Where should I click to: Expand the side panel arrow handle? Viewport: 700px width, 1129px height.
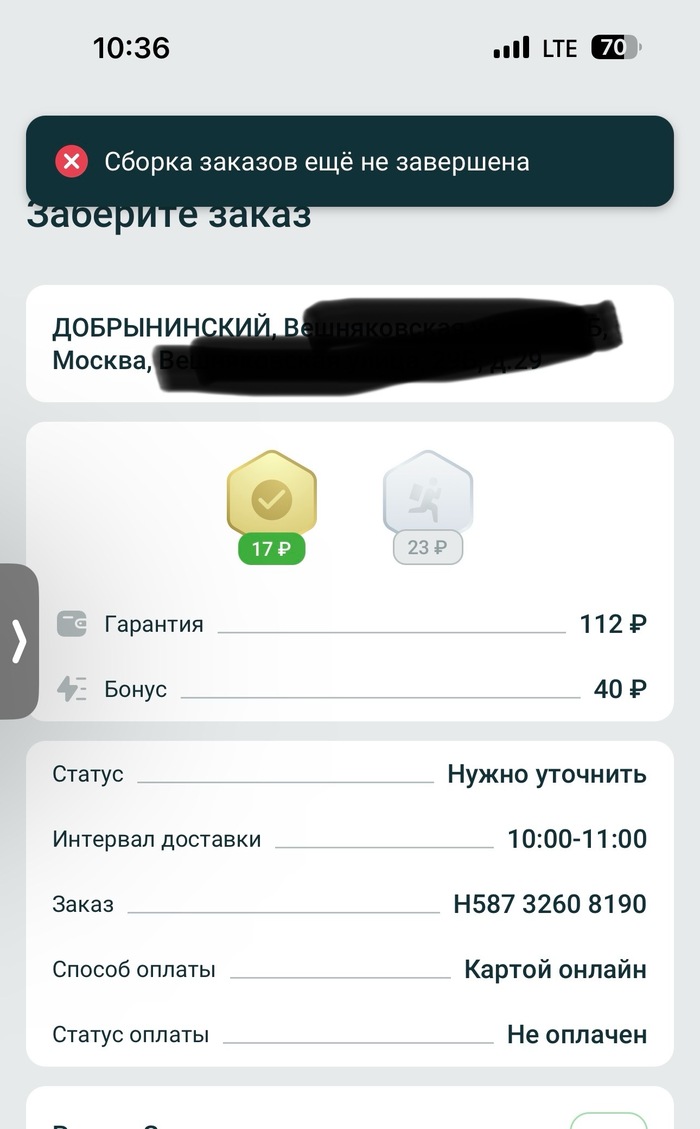19,641
